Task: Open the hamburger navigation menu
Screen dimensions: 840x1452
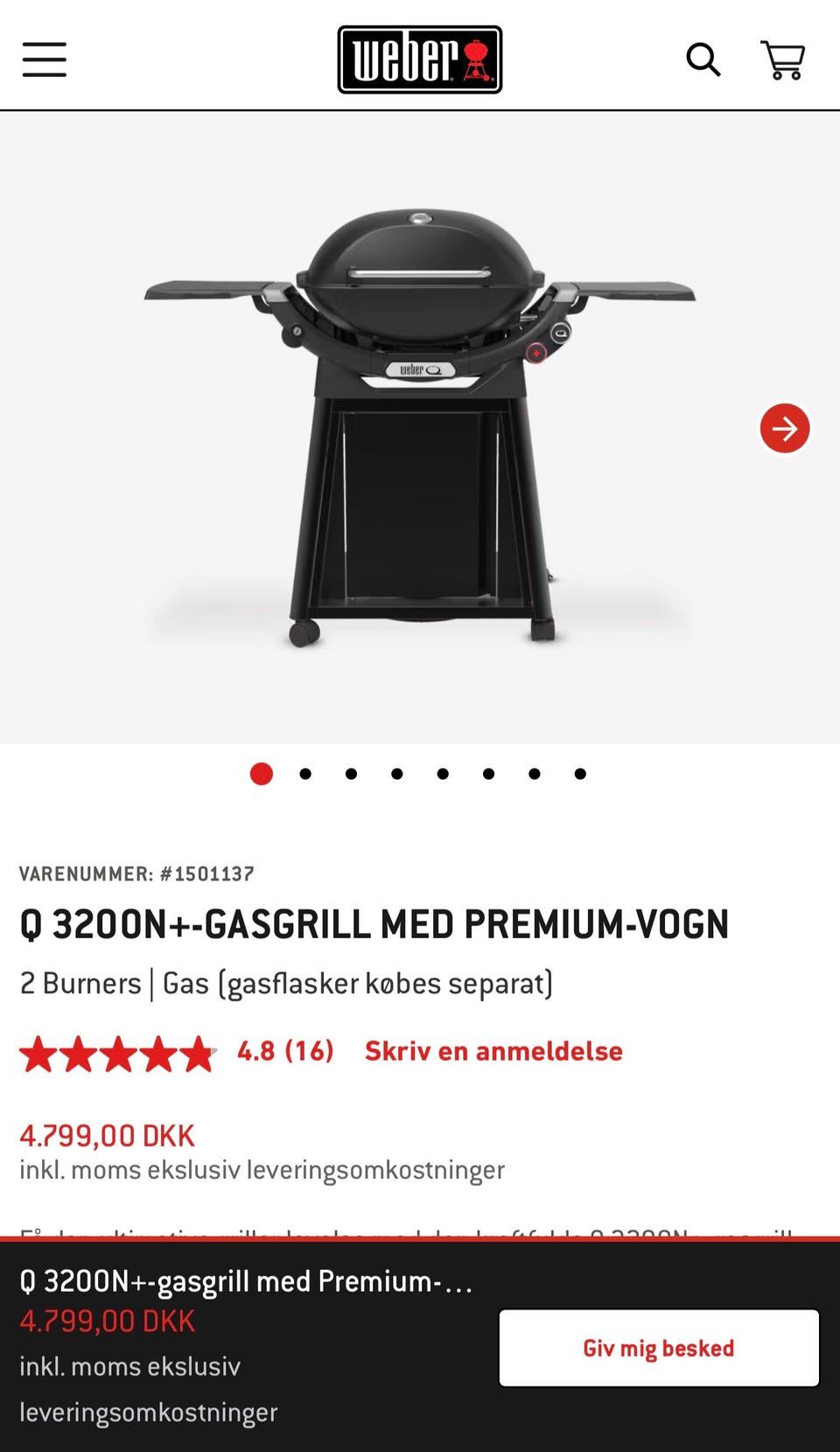Action: (45, 60)
